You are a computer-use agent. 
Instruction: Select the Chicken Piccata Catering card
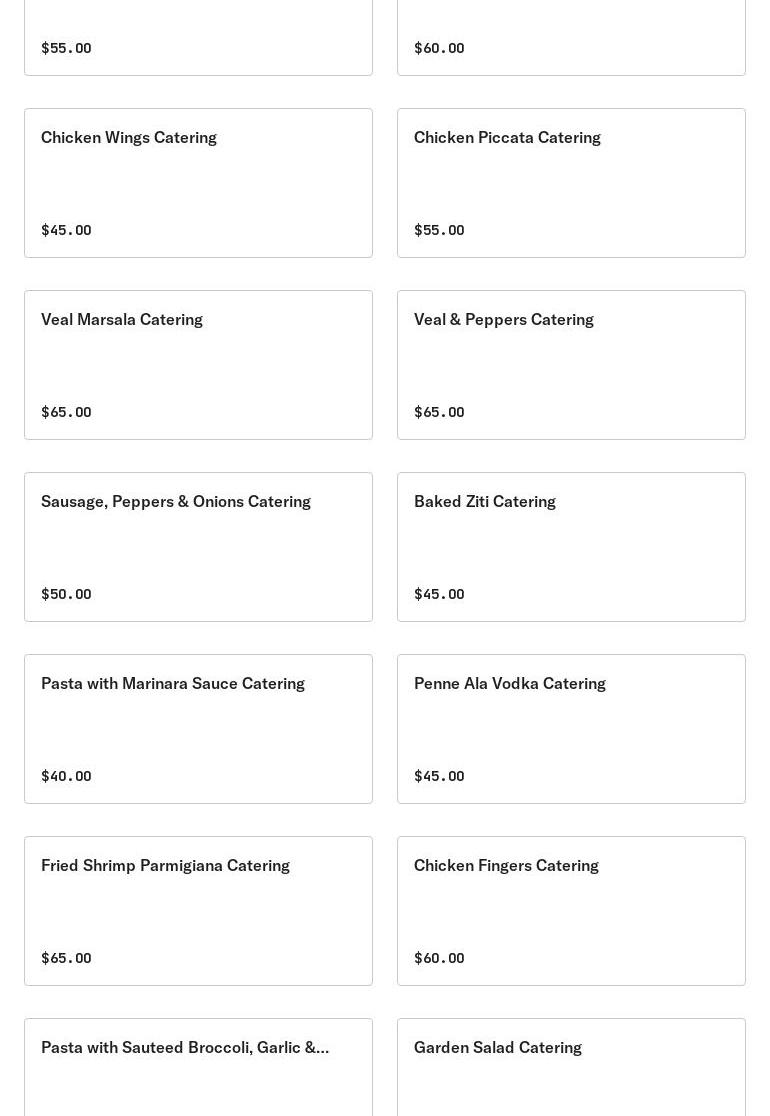pyautogui.click(x=571, y=183)
